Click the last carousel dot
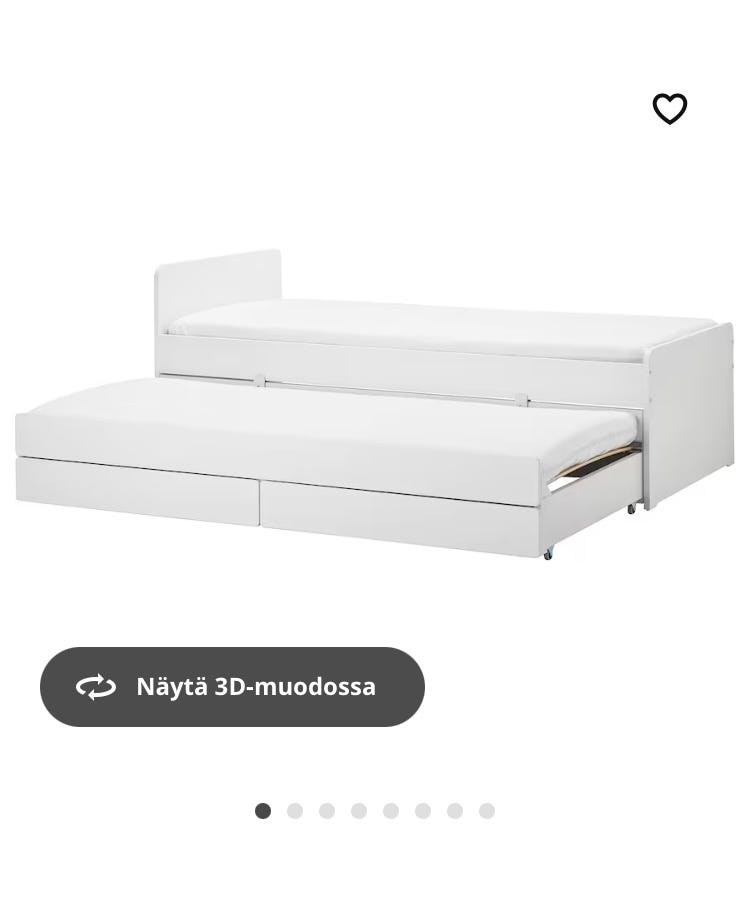The height and width of the screenshot is (901, 750). coord(486,811)
